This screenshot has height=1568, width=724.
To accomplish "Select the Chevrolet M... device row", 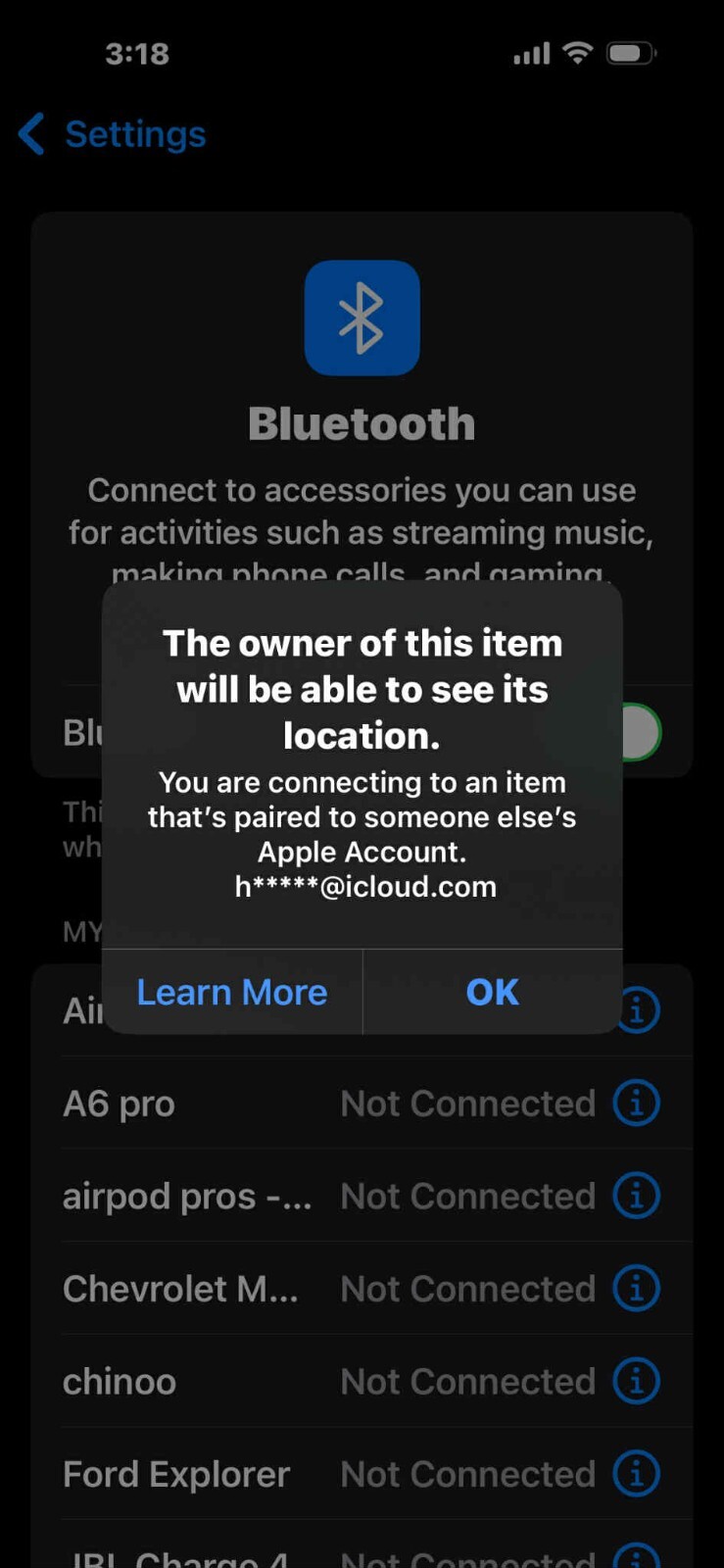I will (294, 1289).
